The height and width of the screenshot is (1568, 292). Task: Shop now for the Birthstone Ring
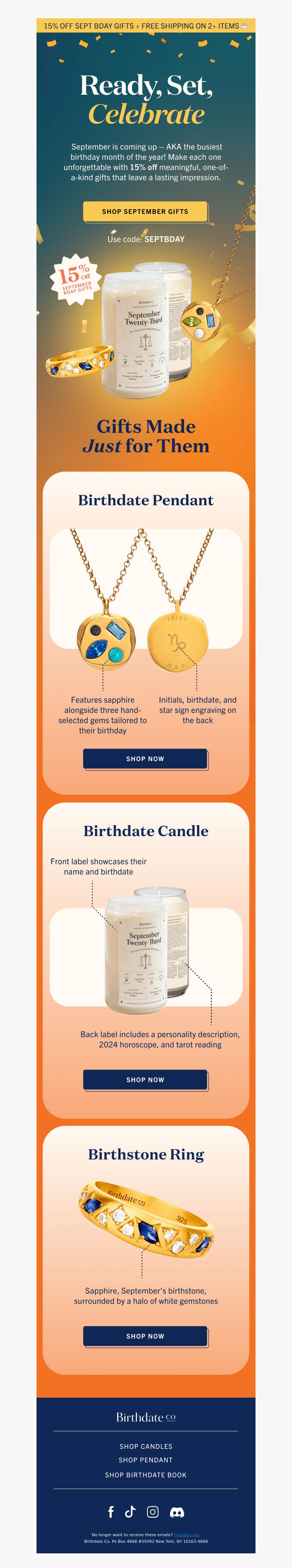click(x=145, y=1335)
